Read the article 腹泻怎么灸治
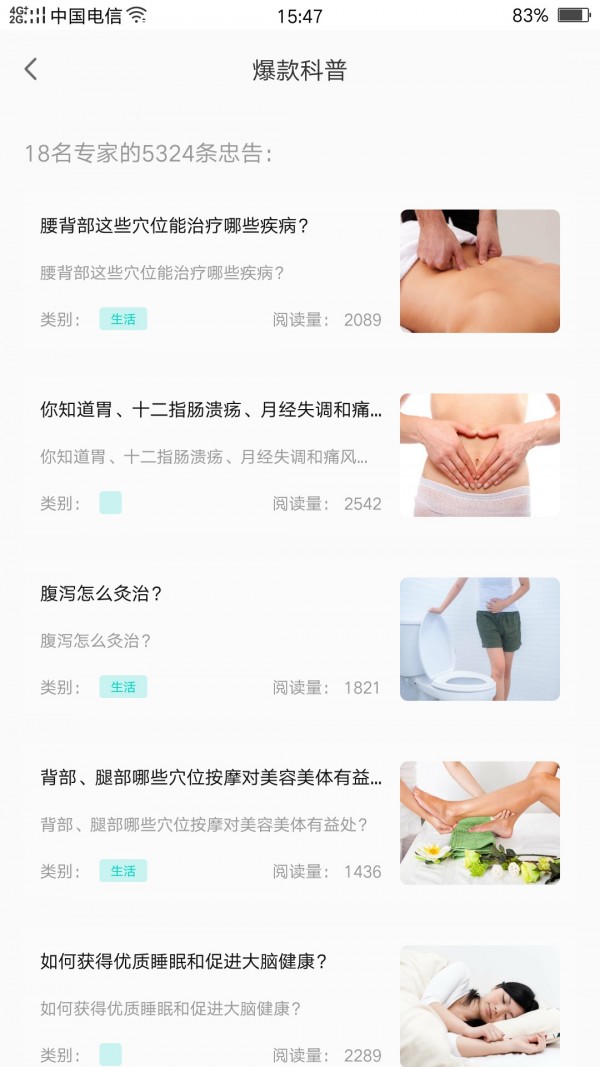The height and width of the screenshot is (1067, 600). 102,594
